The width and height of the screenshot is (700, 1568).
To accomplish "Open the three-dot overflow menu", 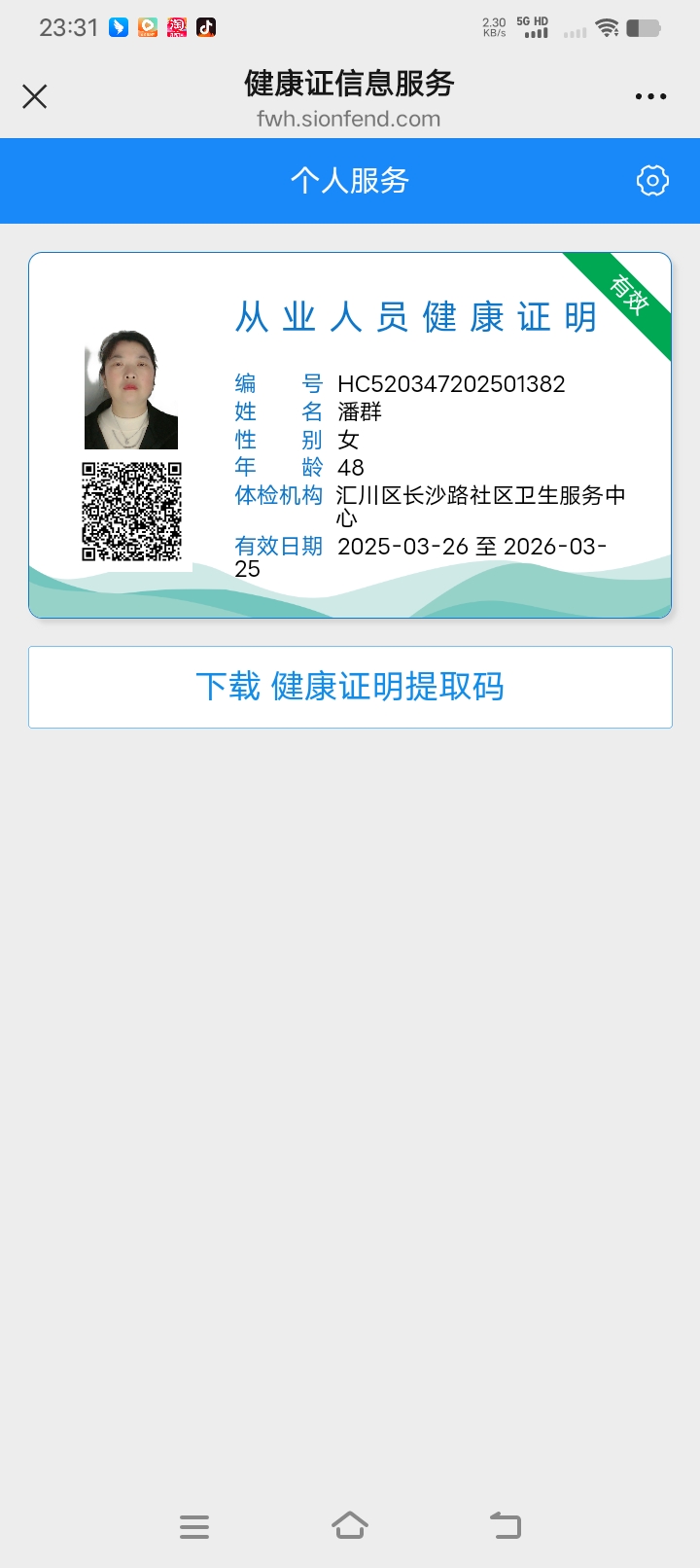I will click(650, 96).
